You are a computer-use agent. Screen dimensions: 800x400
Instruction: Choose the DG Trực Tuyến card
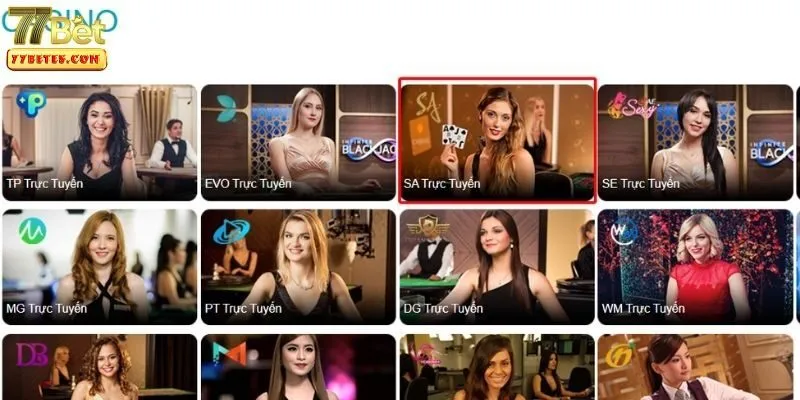click(497, 266)
